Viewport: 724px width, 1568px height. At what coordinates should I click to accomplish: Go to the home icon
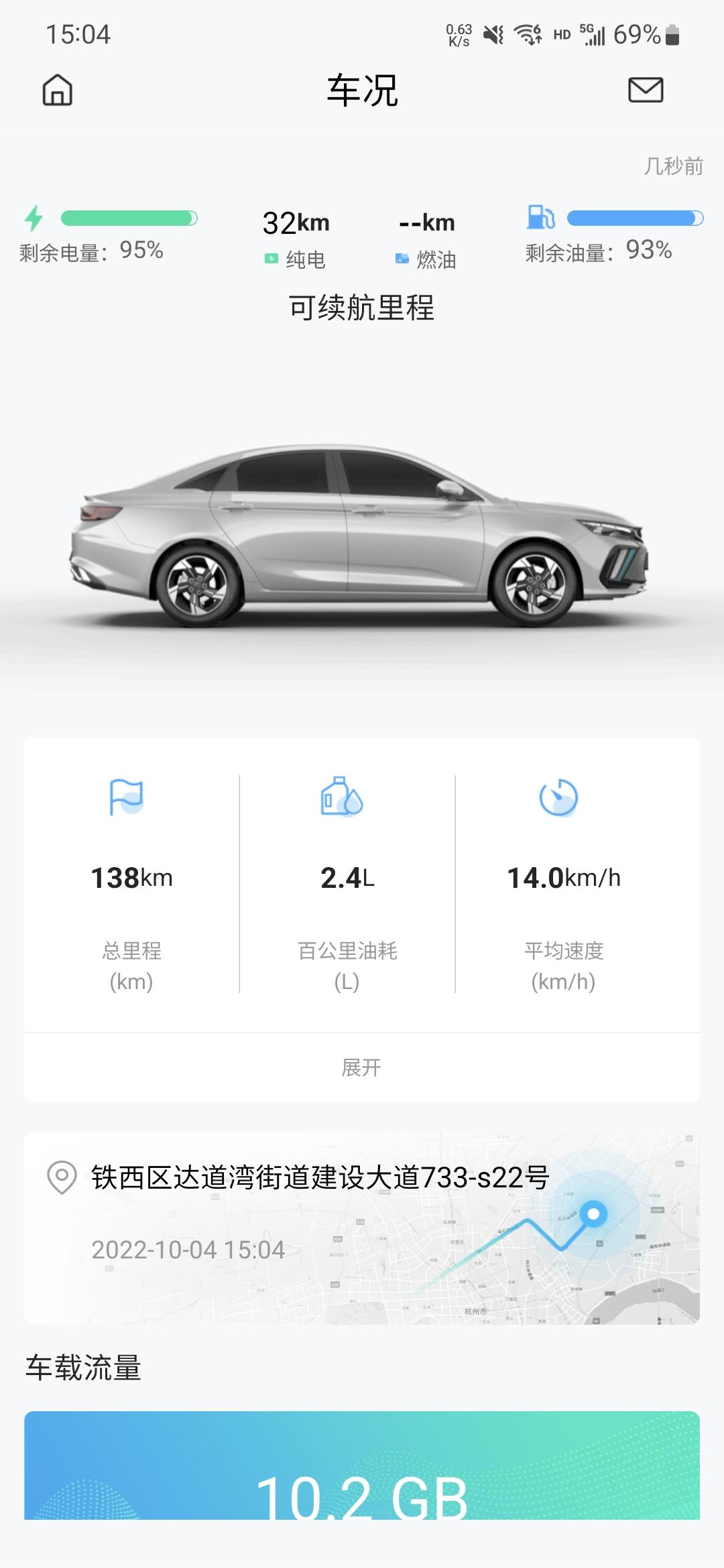click(58, 90)
